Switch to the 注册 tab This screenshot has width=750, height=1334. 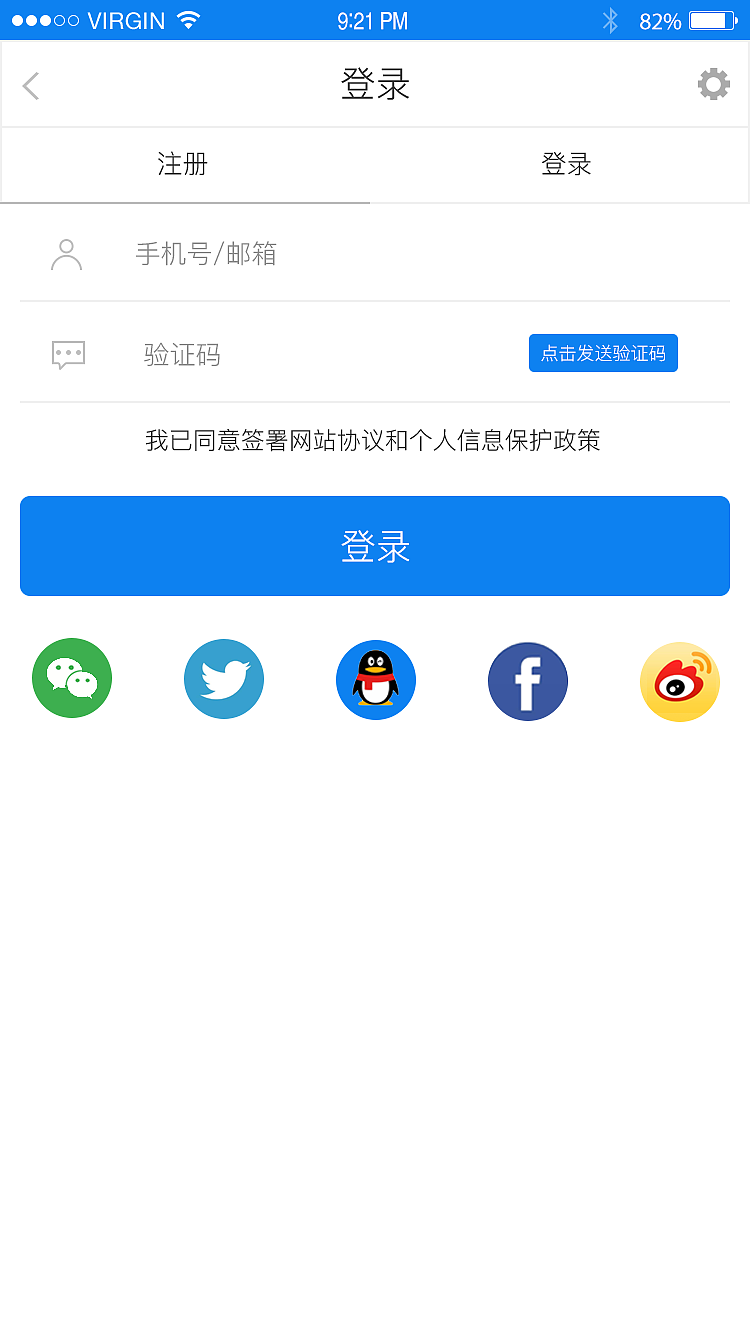(x=182, y=165)
